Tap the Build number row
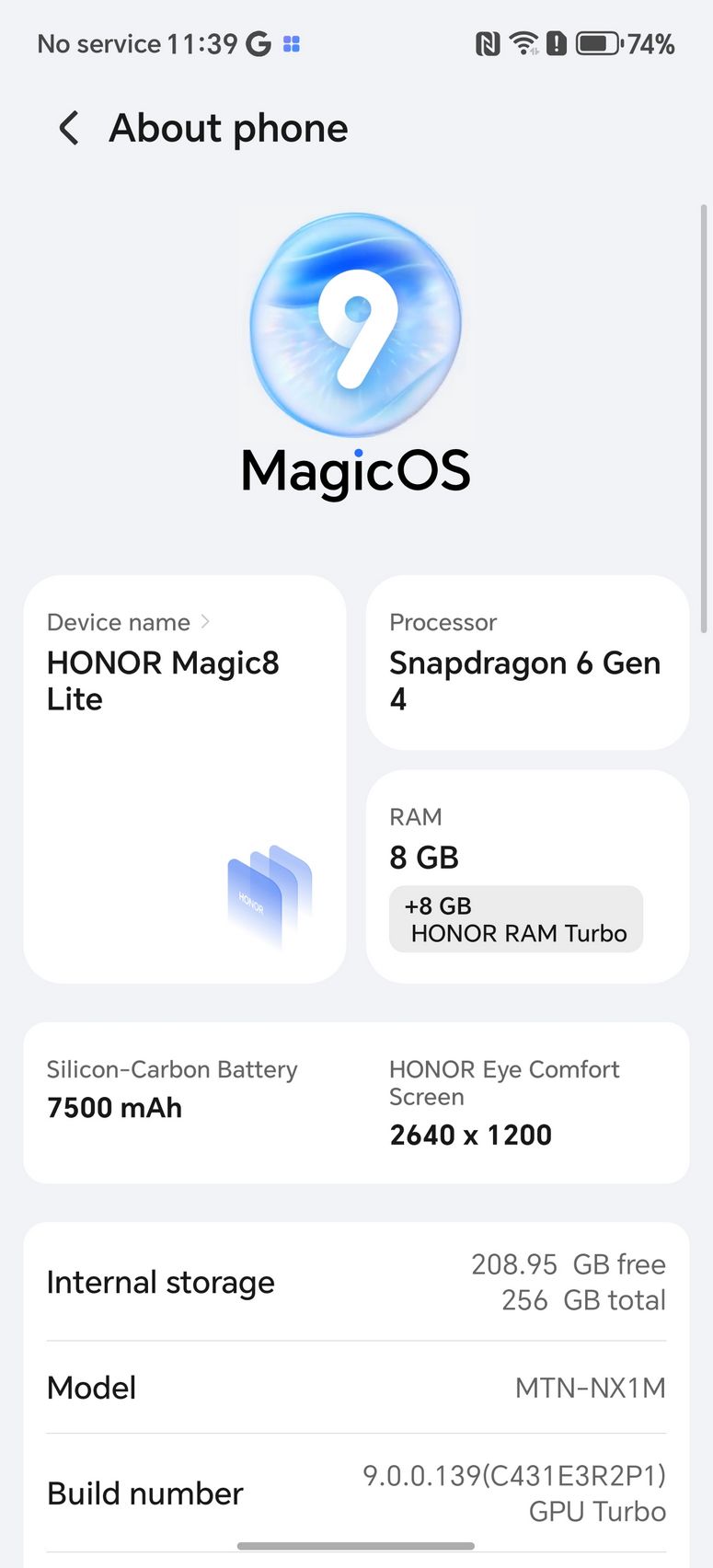713x1568 pixels. click(x=356, y=1493)
